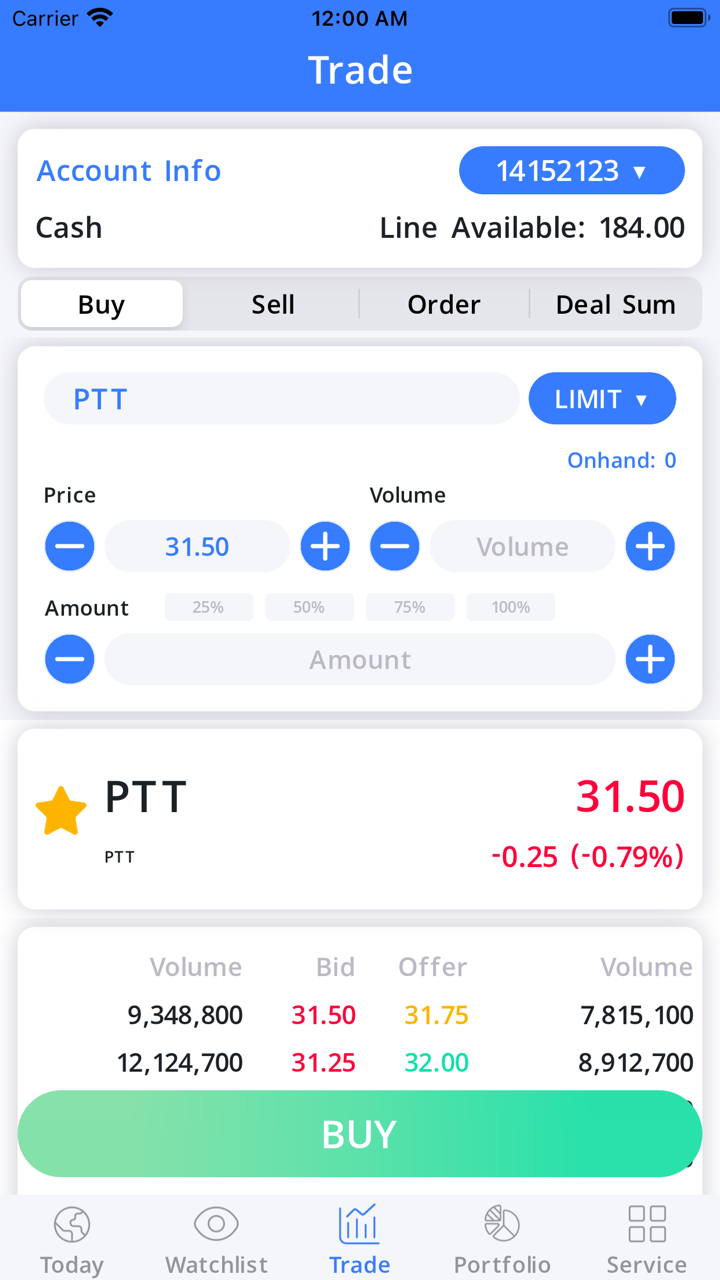This screenshot has width=720, height=1280.
Task: Submit the order with the BUY button
Action: click(x=360, y=1134)
